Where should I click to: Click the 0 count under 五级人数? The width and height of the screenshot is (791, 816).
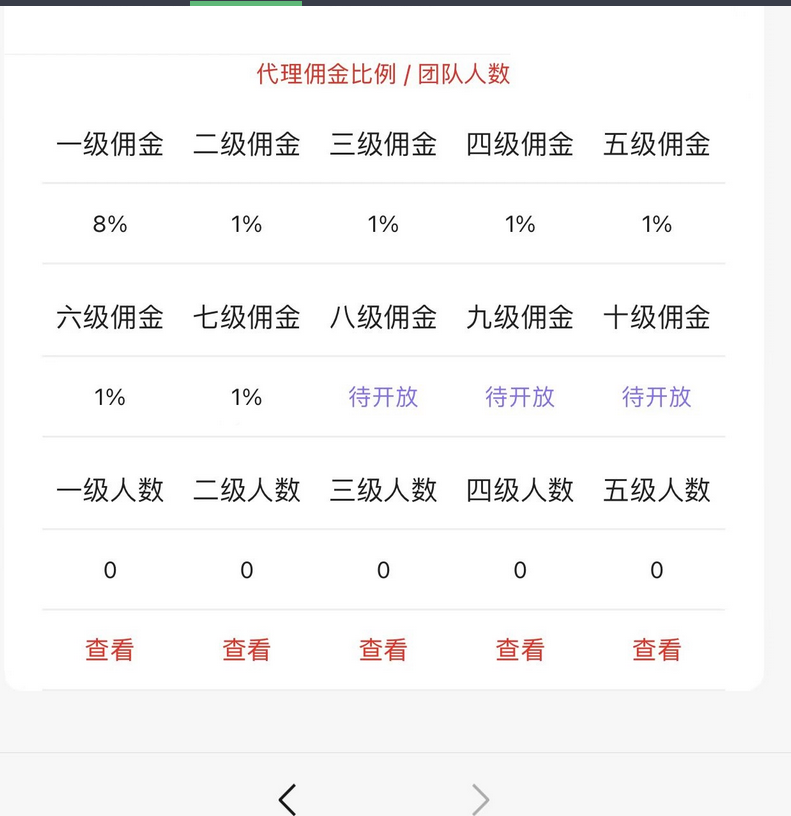pos(656,570)
